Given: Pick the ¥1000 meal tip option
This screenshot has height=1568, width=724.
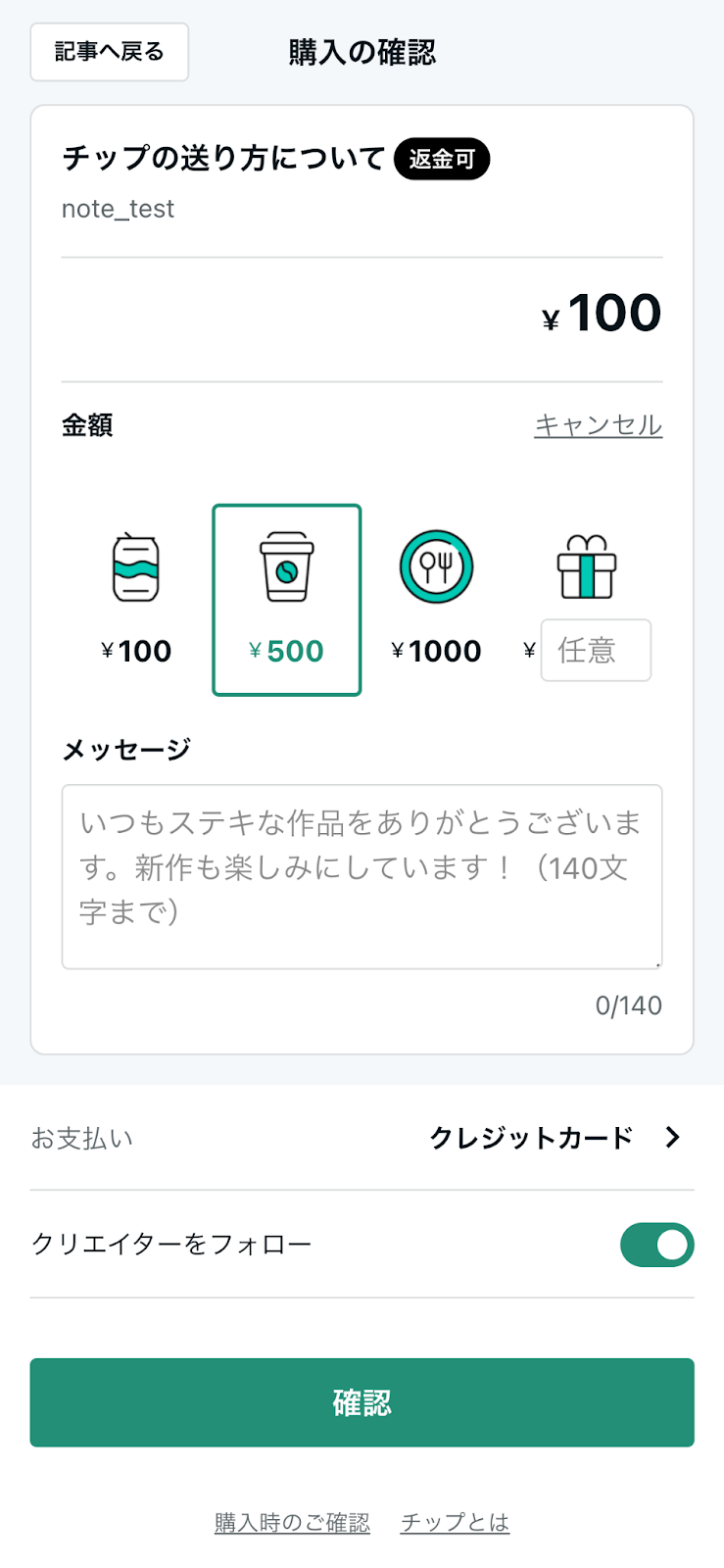Looking at the screenshot, I should 437,600.
